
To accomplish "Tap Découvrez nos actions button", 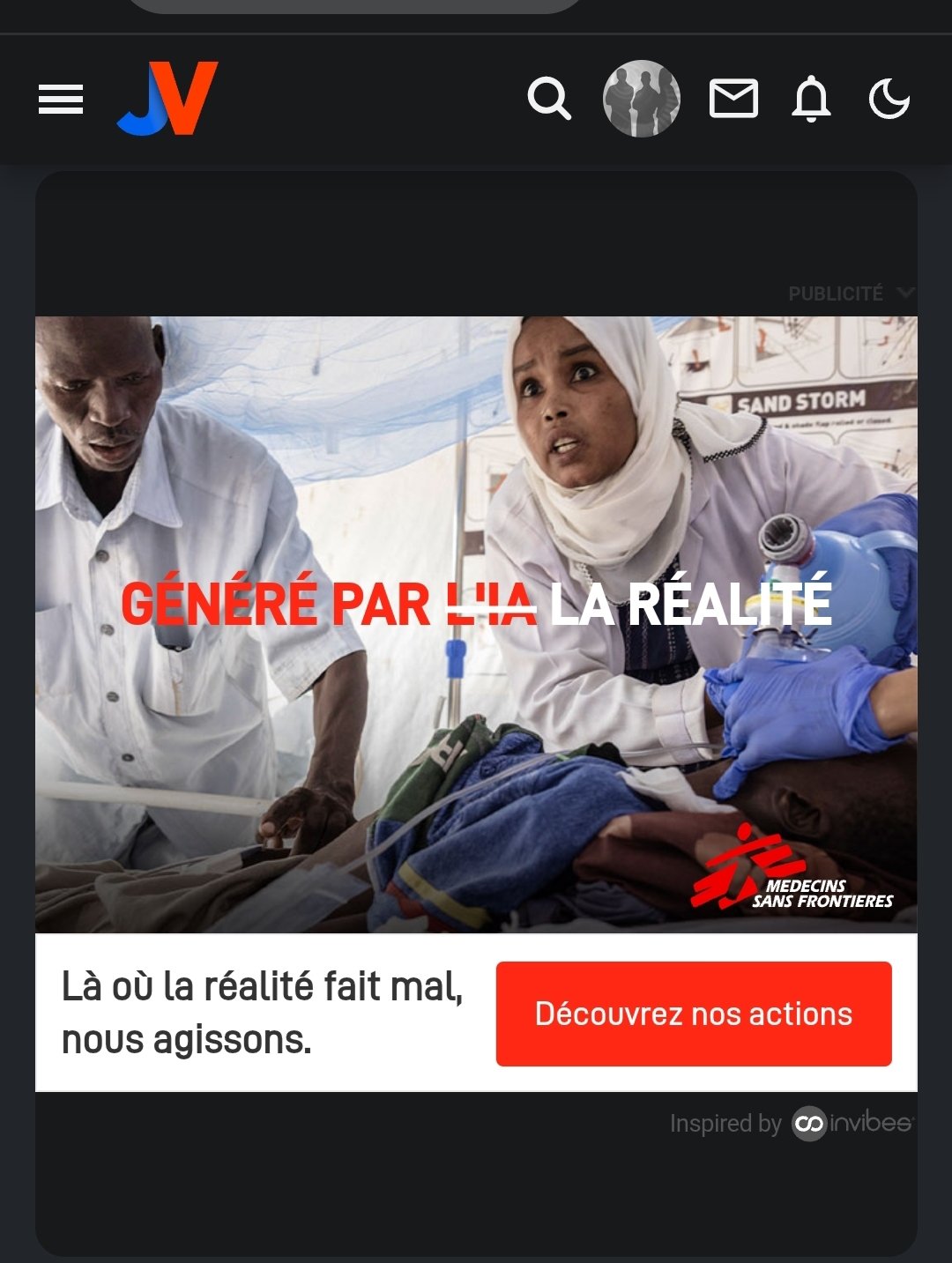I will tap(694, 1014).
